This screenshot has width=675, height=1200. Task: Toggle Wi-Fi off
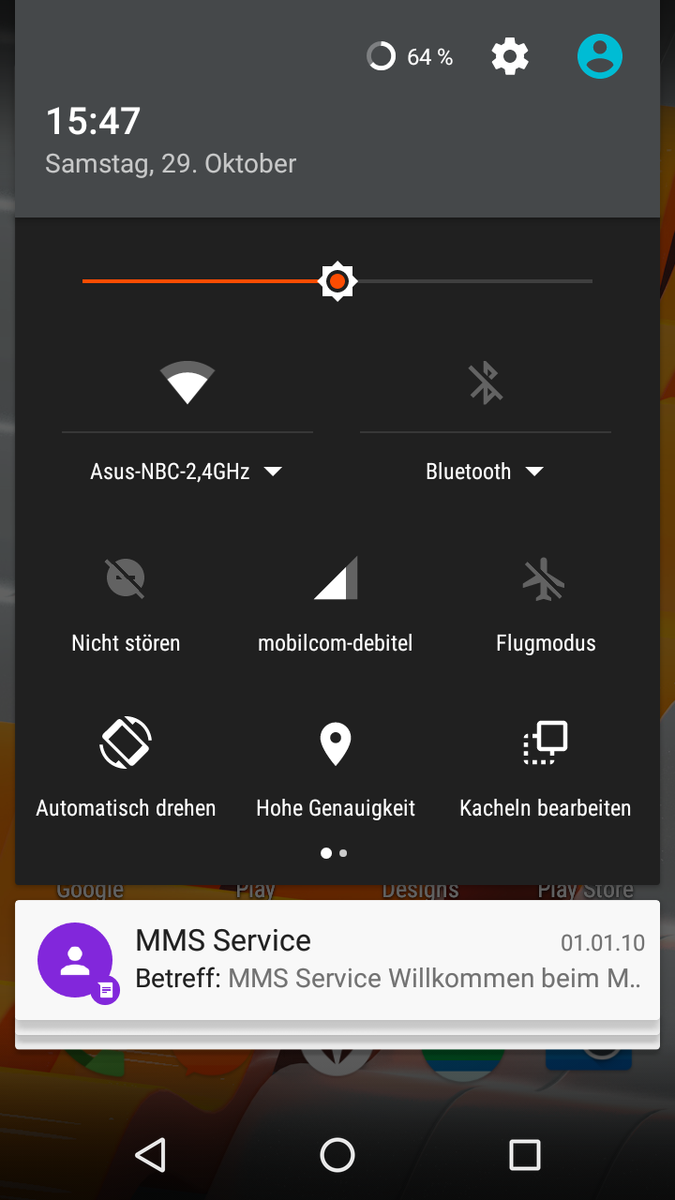point(187,383)
